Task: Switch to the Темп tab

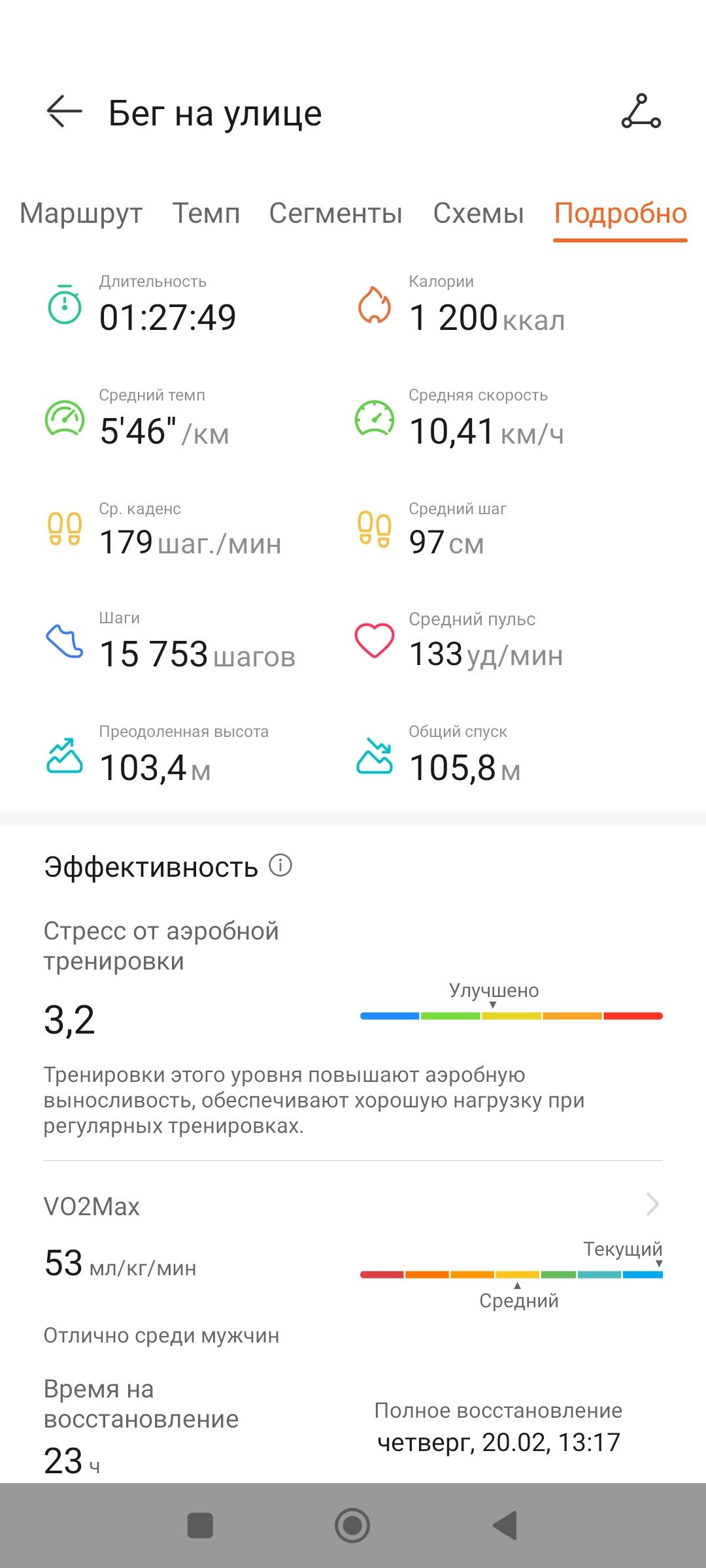Action: tap(206, 214)
